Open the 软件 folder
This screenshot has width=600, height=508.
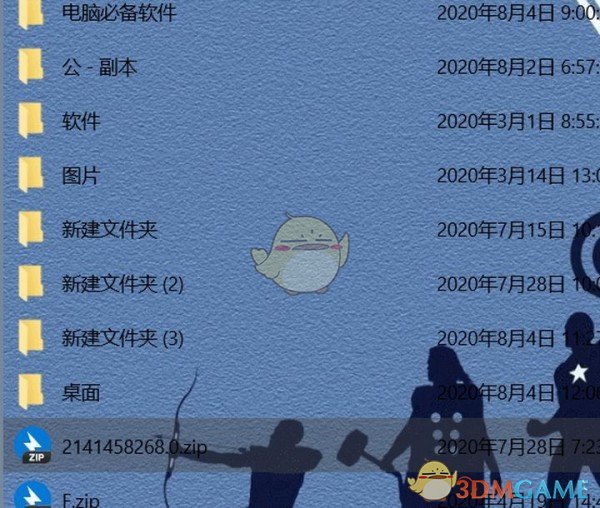[x=81, y=122]
